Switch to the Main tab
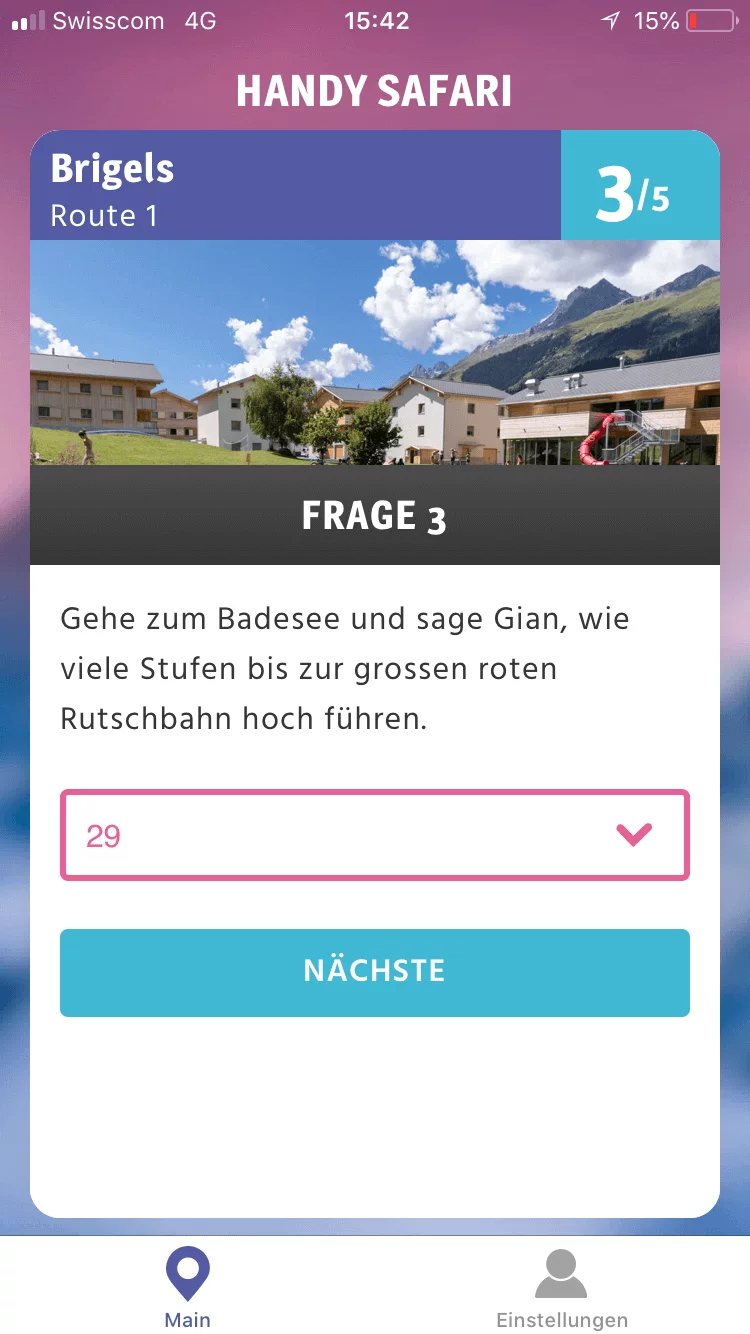750x1334 pixels. (188, 1289)
